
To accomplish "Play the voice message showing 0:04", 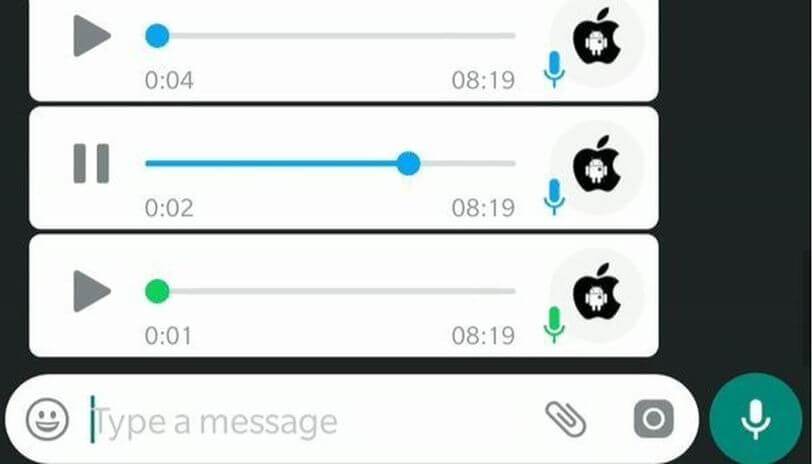I will [91, 36].
